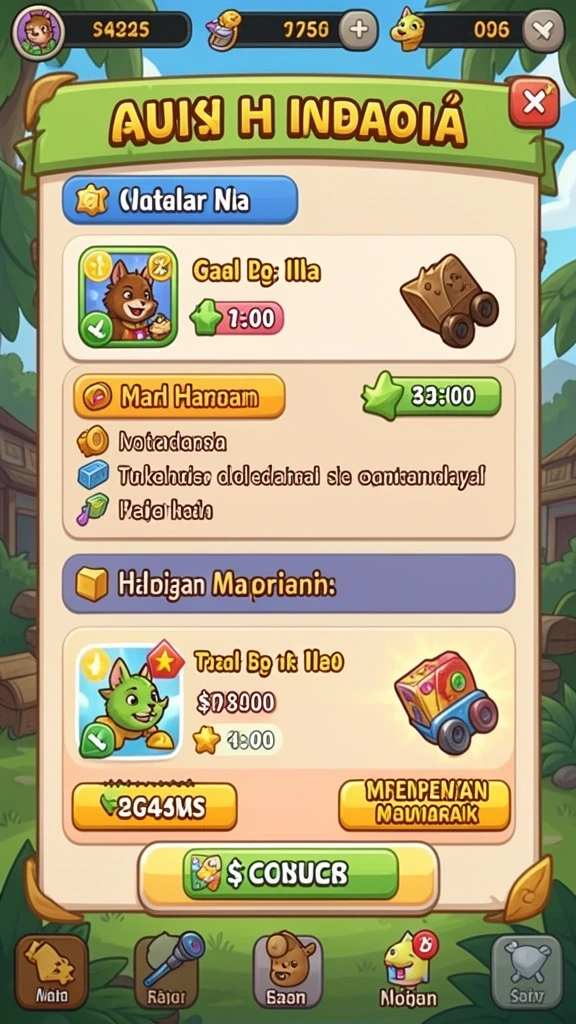Tap the green $ COBUCB button
Image resolution: width=576 pixels, height=1024 pixels.
(x=291, y=874)
